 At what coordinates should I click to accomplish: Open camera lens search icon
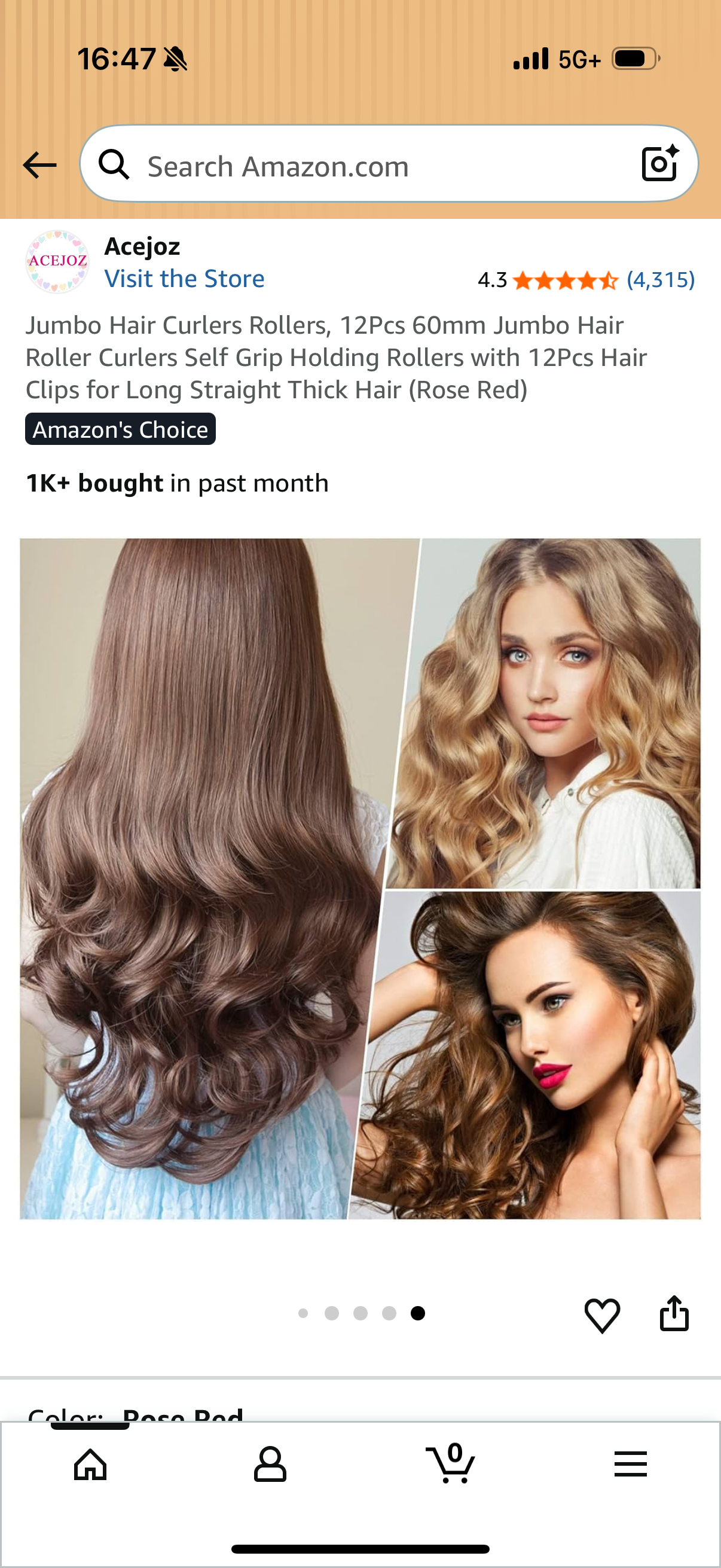click(x=660, y=164)
